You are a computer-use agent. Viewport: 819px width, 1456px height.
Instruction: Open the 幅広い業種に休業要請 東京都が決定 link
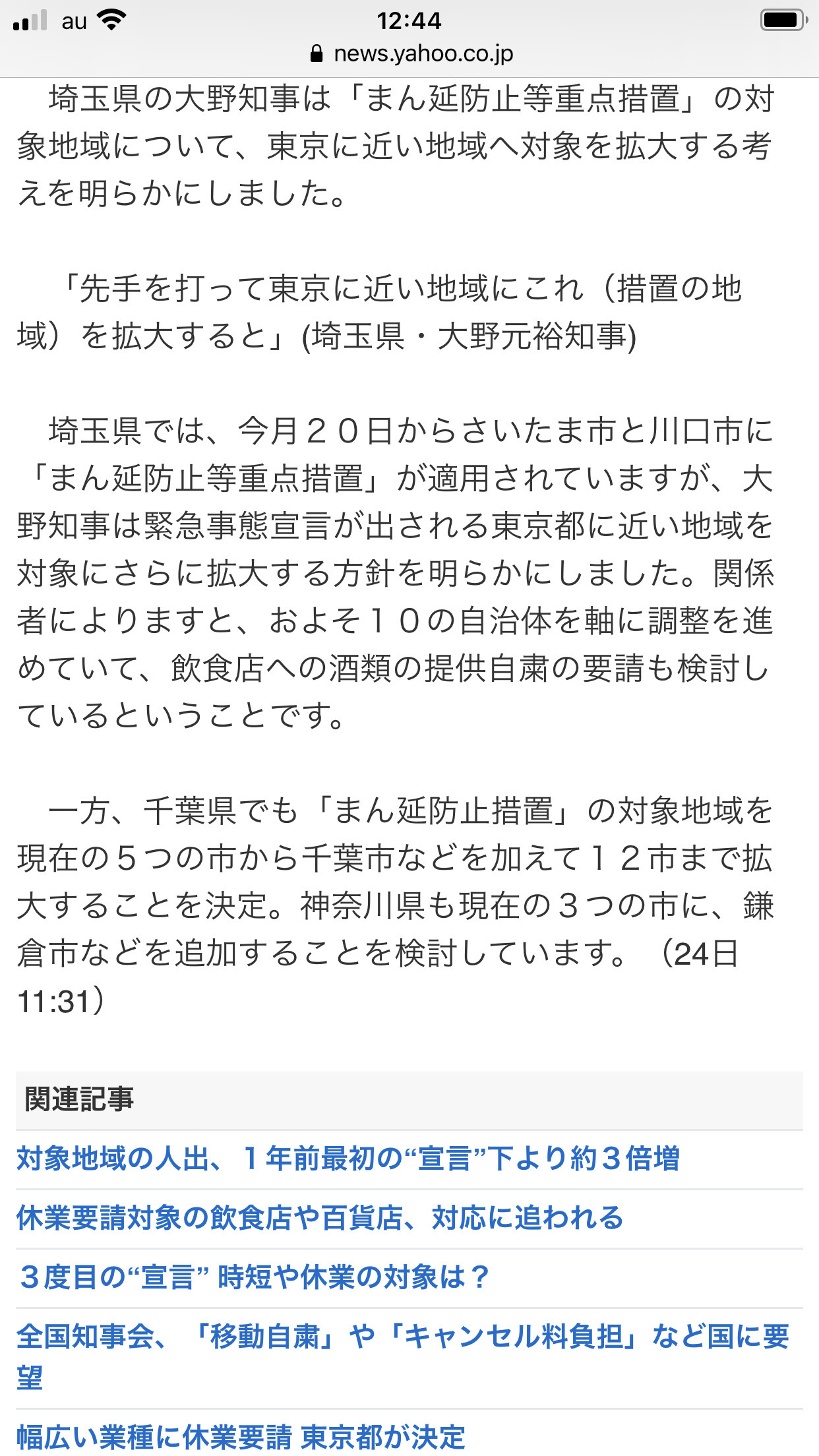pyautogui.click(x=241, y=1436)
